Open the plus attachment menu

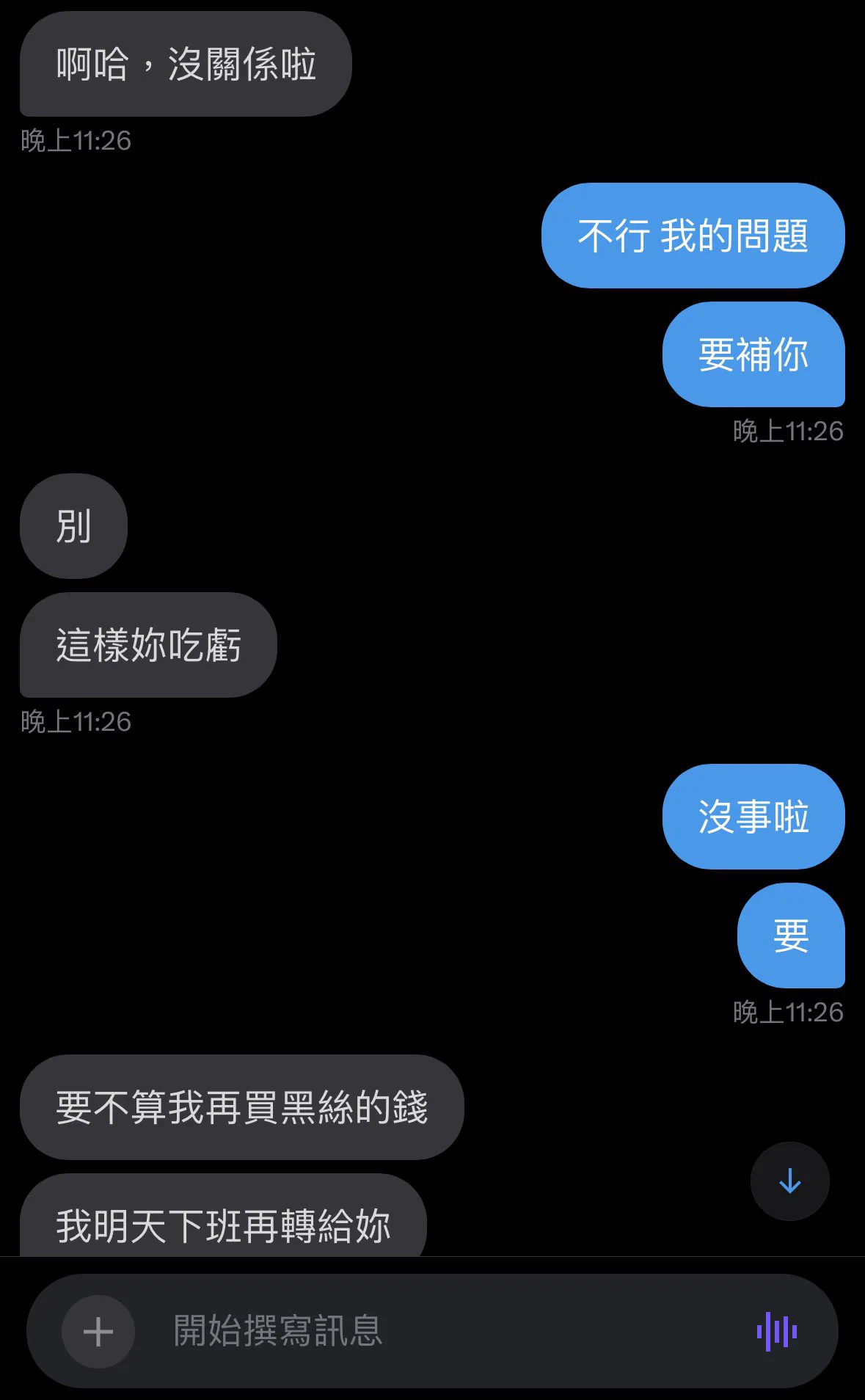[98, 1331]
